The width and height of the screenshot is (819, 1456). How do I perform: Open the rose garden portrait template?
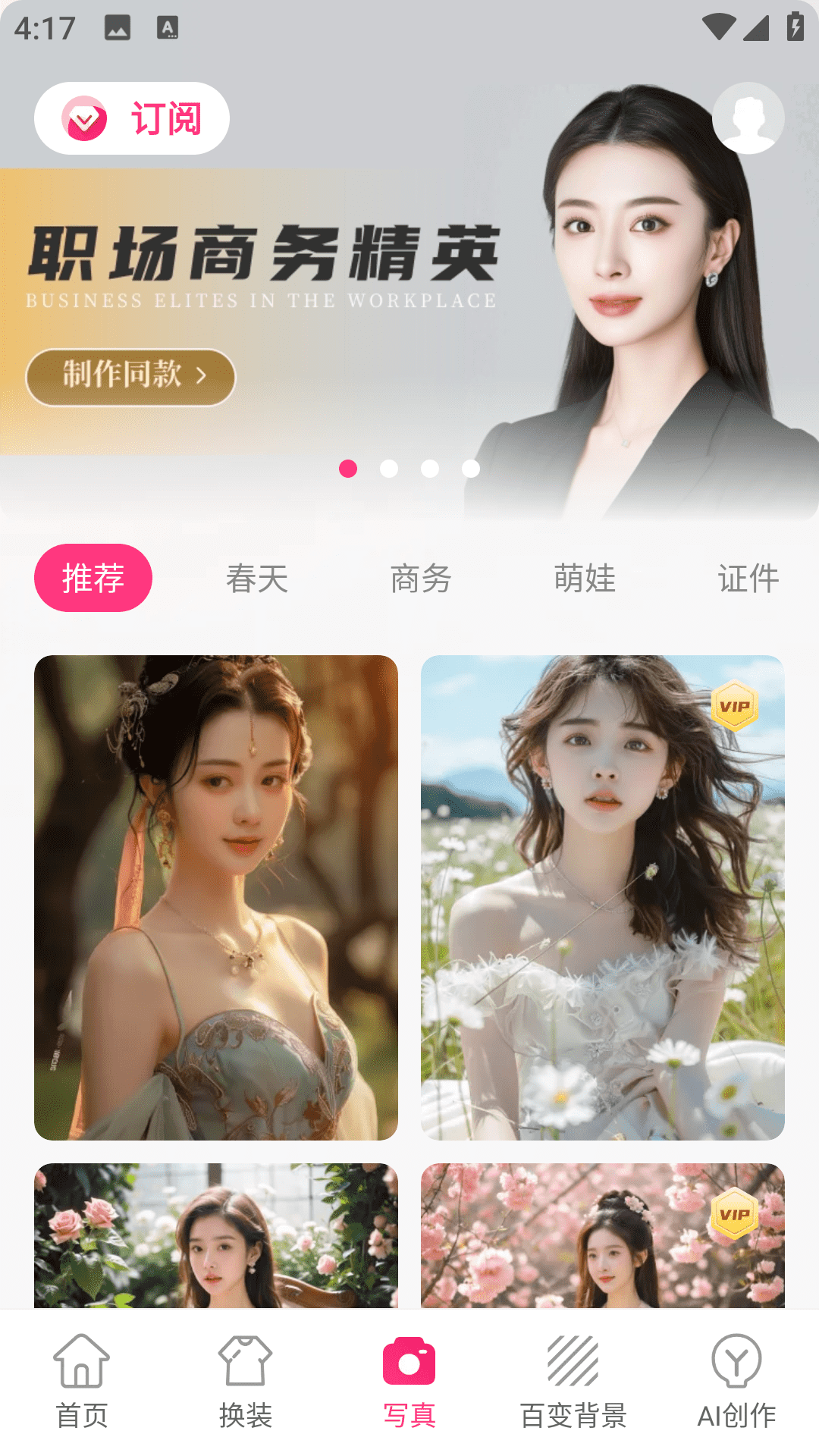(216, 1236)
